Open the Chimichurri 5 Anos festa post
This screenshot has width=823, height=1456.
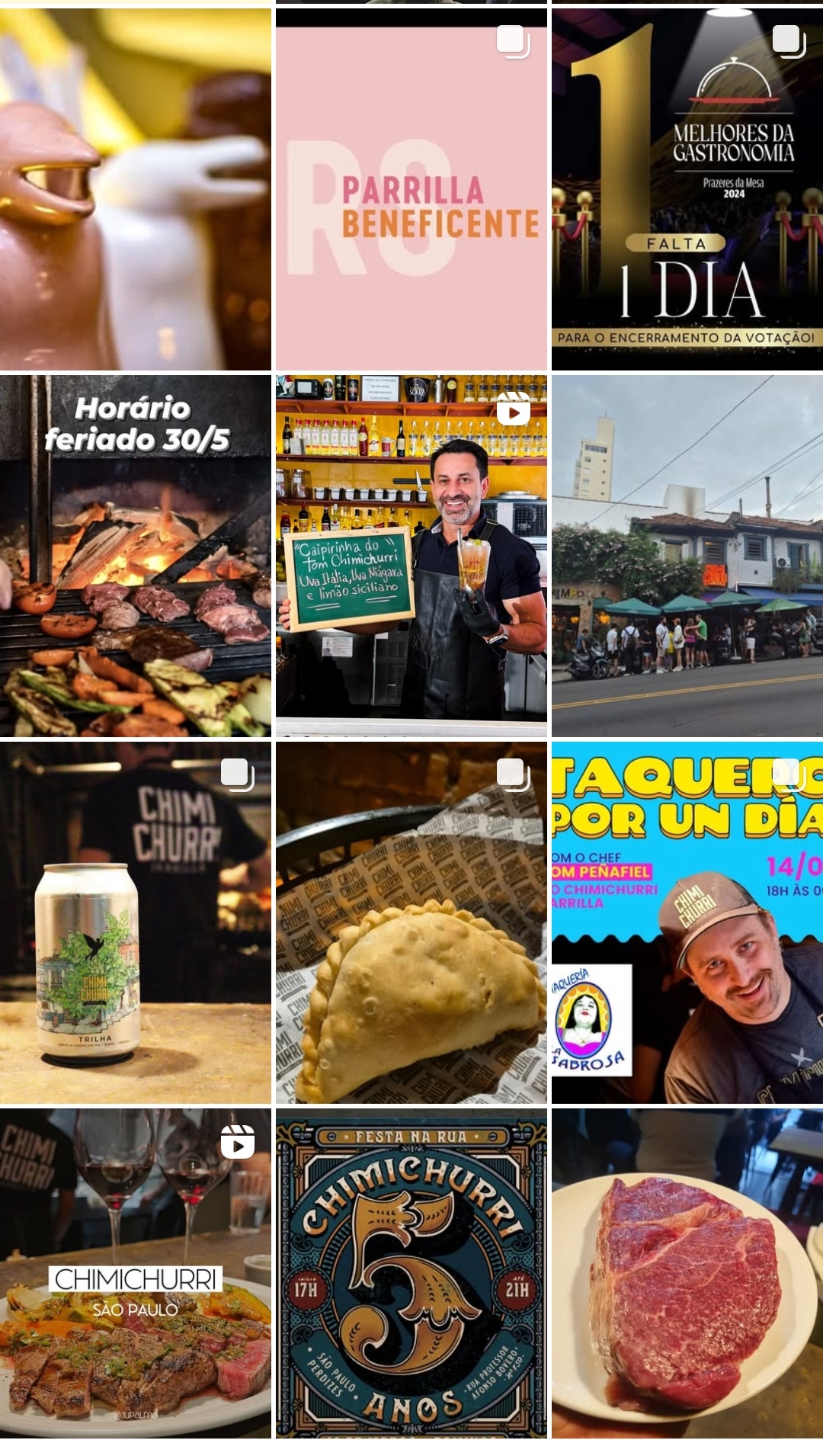pyautogui.click(x=411, y=1273)
